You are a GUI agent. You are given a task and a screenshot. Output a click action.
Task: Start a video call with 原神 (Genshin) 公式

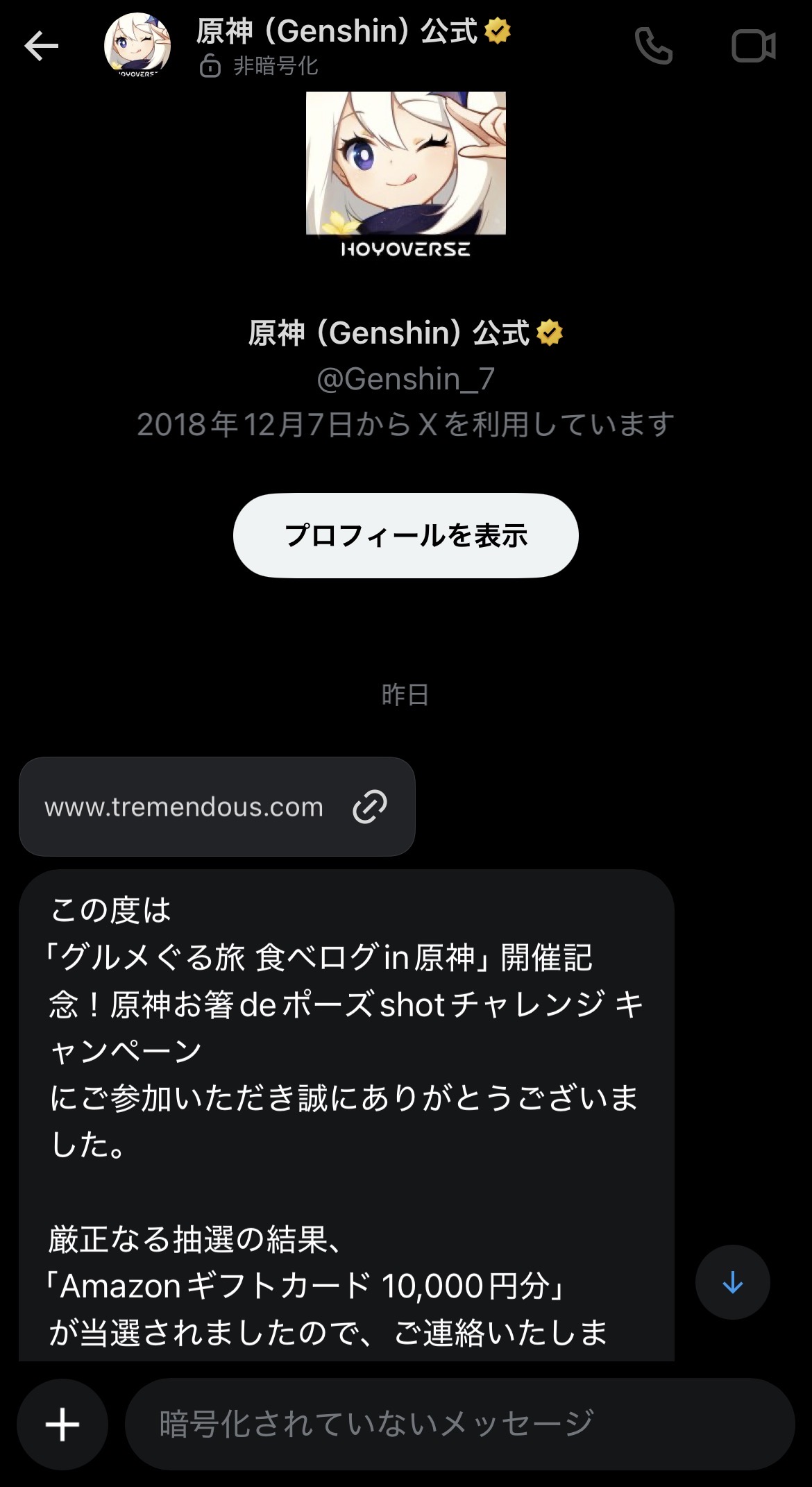[x=753, y=47]
